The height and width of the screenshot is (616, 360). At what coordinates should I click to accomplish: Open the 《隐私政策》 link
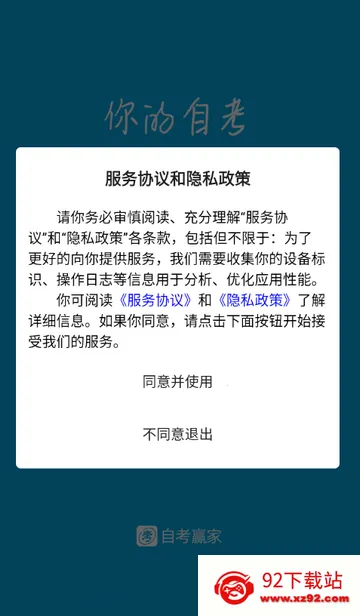255,300
